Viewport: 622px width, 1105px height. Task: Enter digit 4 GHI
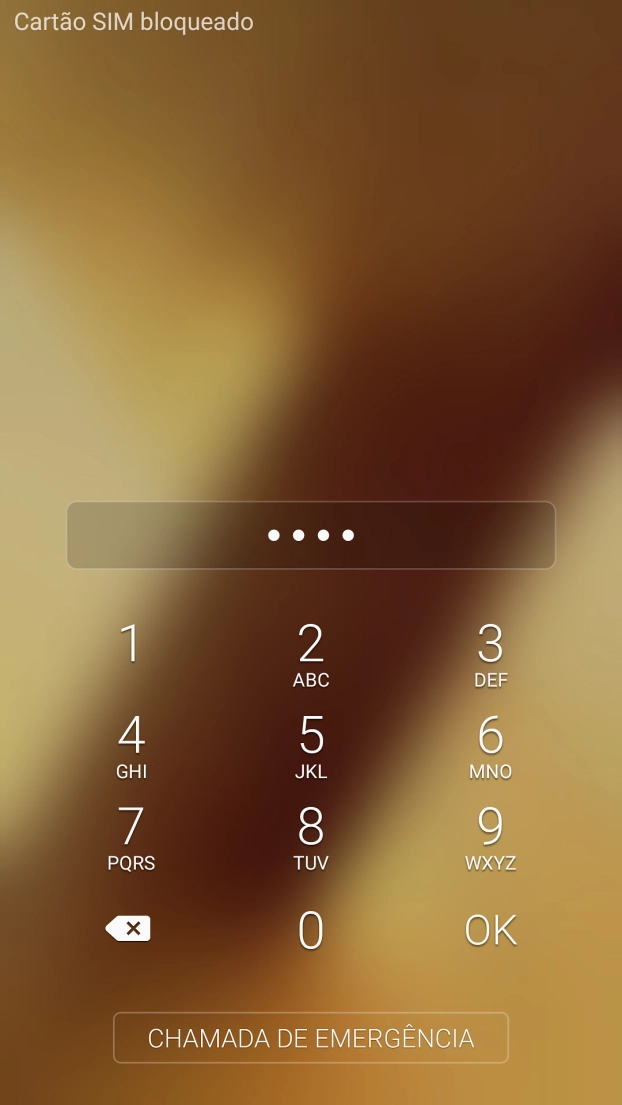click(131, 747)
